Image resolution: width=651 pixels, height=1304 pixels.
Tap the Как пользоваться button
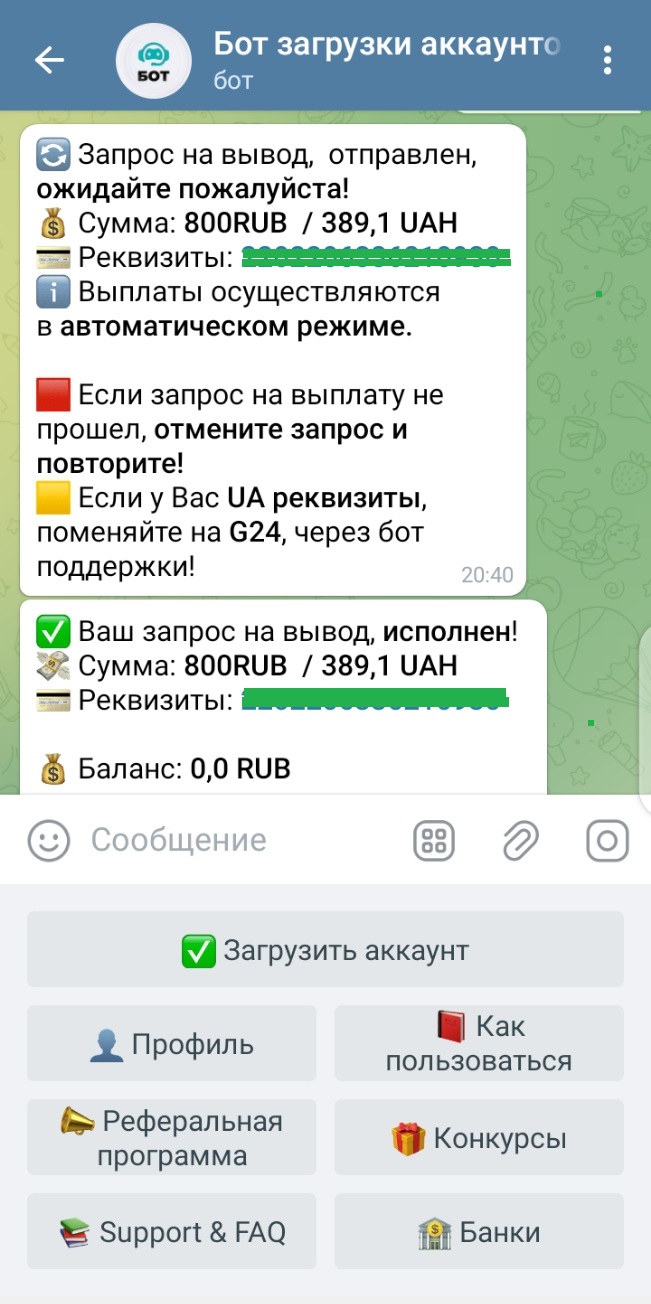(479, 1044)
